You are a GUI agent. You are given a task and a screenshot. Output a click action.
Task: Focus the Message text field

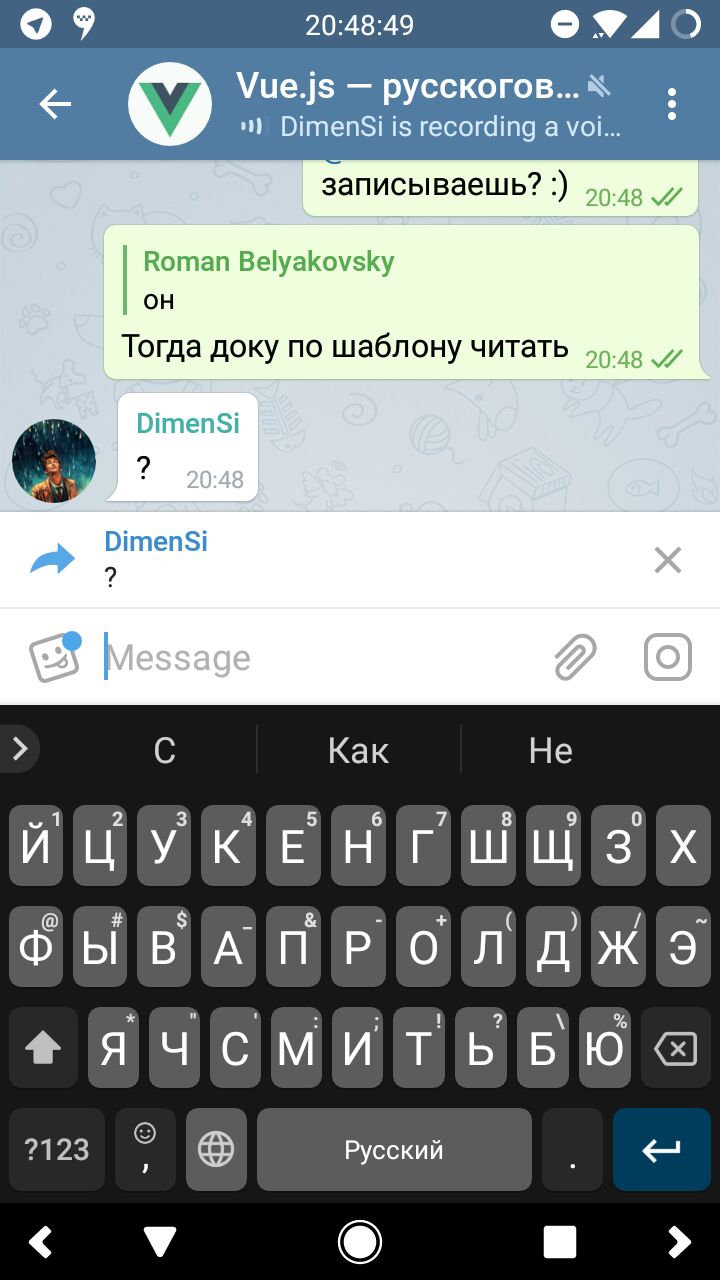[320, 657]
